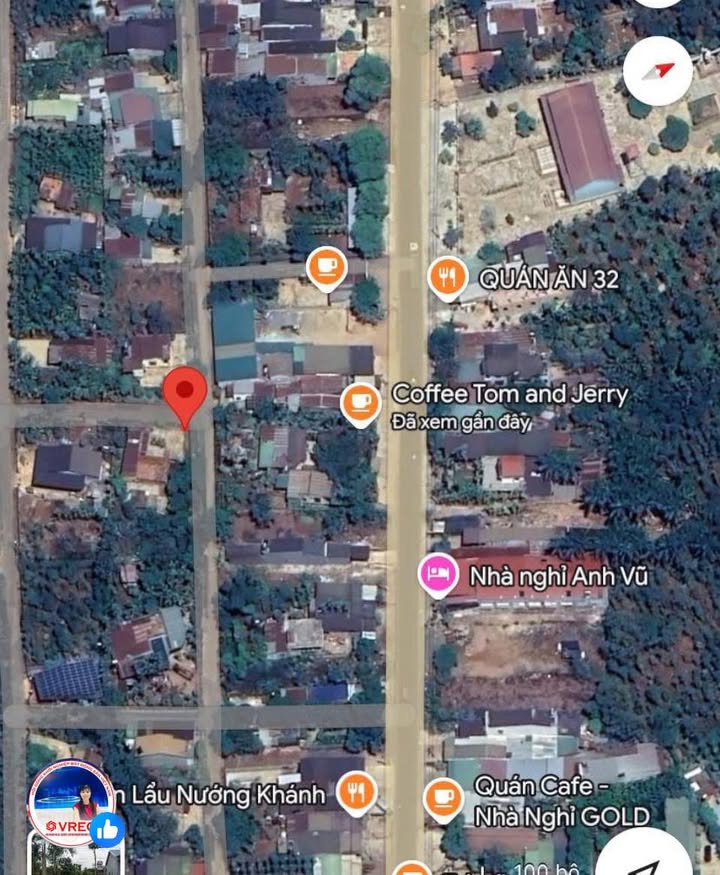The width and height of the screenshot is (720, 875).
Task: Center the map on my location
Action: coord(643,862)
